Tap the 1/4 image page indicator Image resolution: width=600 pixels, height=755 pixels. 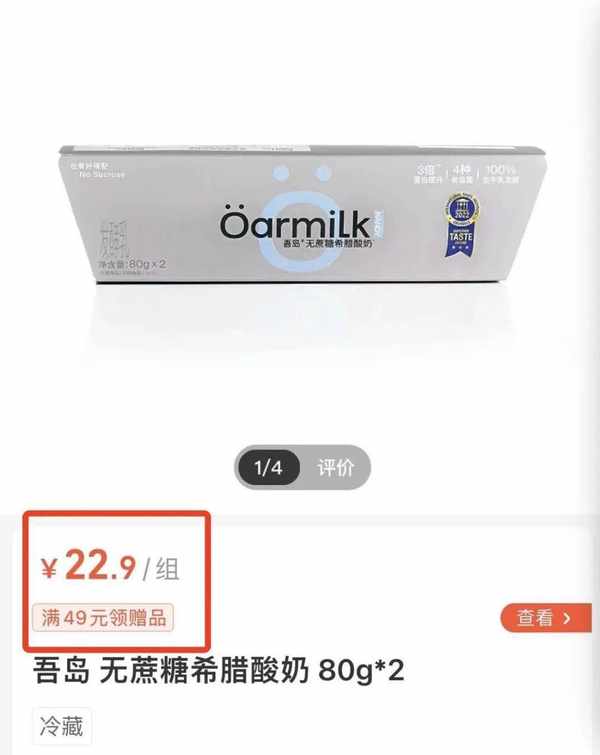click(x=268, y=467)
